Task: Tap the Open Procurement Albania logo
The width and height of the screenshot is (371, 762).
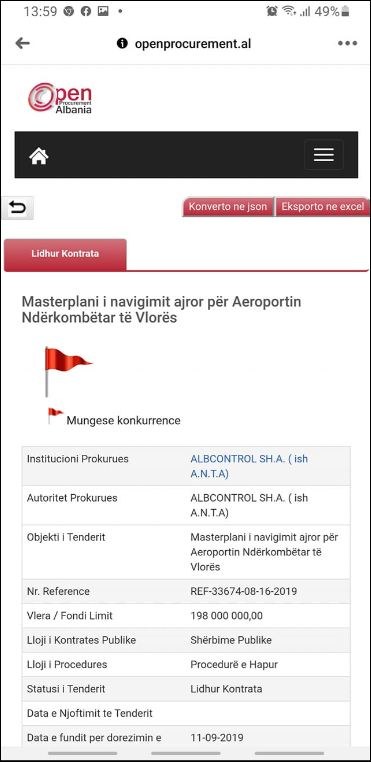Action: (x=60, y=98)
